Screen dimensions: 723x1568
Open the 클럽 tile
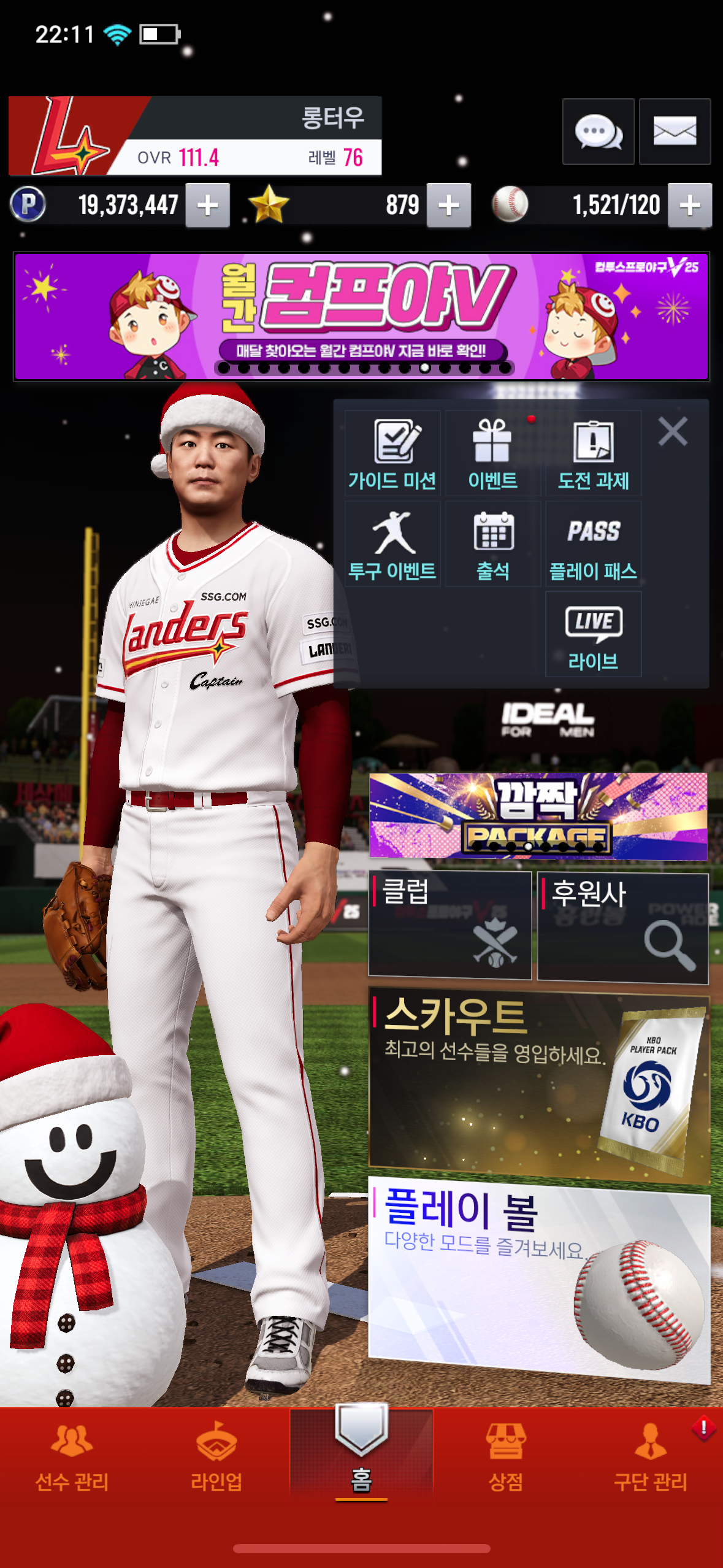(449, 925)
